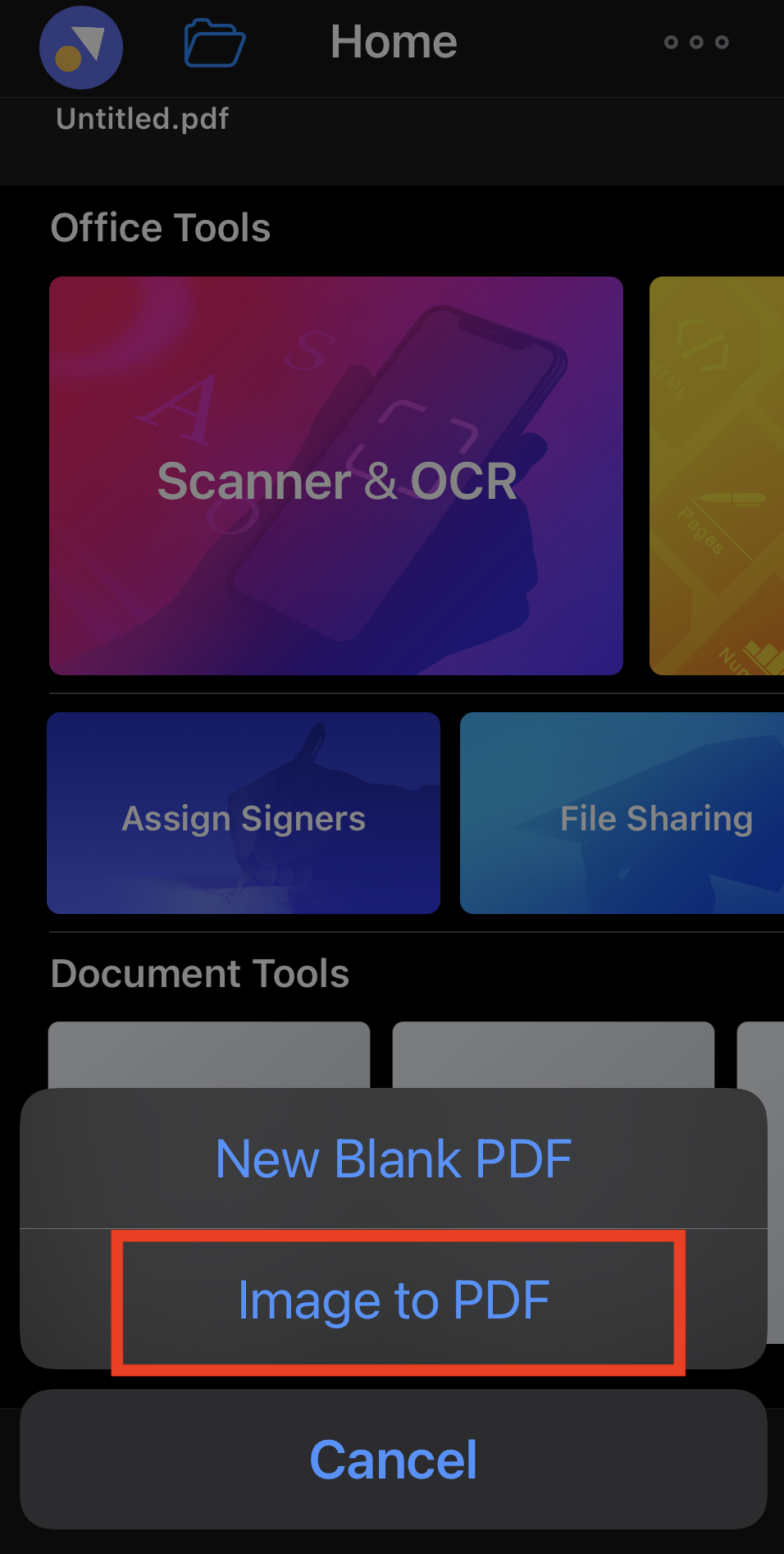784x1554 pixels.
Task: Select Image to PDF option
Action: (394, 1300)
